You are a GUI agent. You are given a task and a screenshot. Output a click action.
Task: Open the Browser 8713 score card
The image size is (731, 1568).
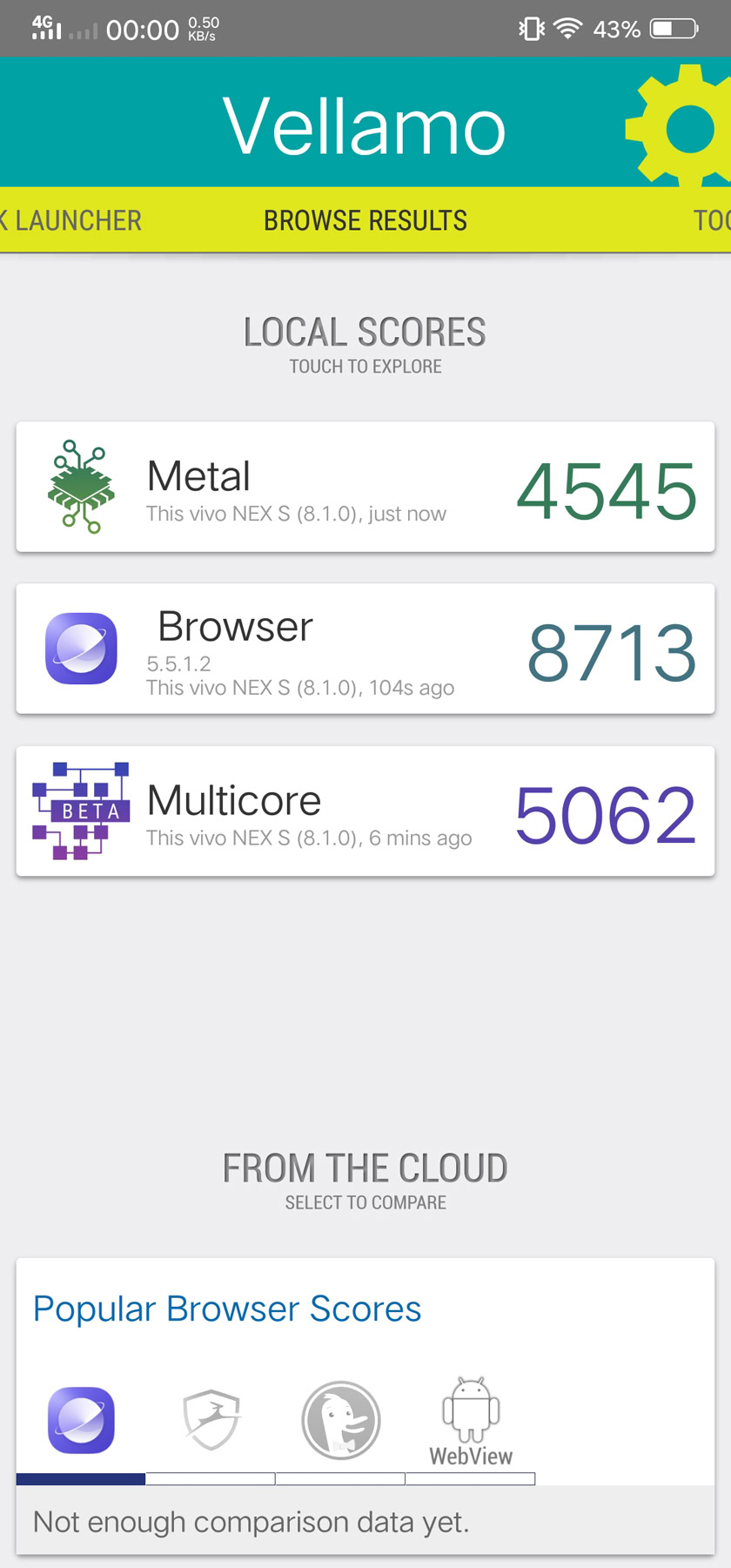(365, 649)
